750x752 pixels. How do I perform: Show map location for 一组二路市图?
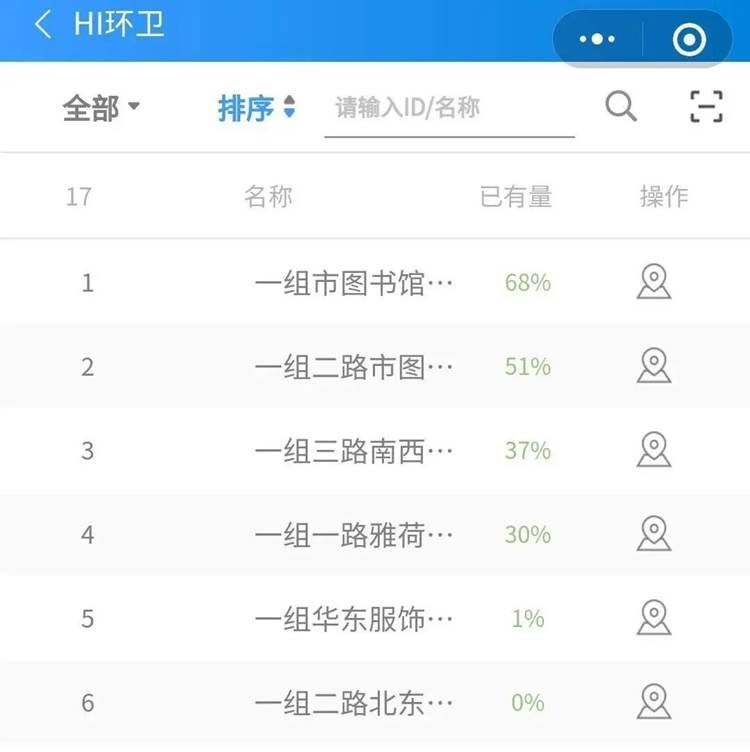pyautogui.click(x=653, y=366)
